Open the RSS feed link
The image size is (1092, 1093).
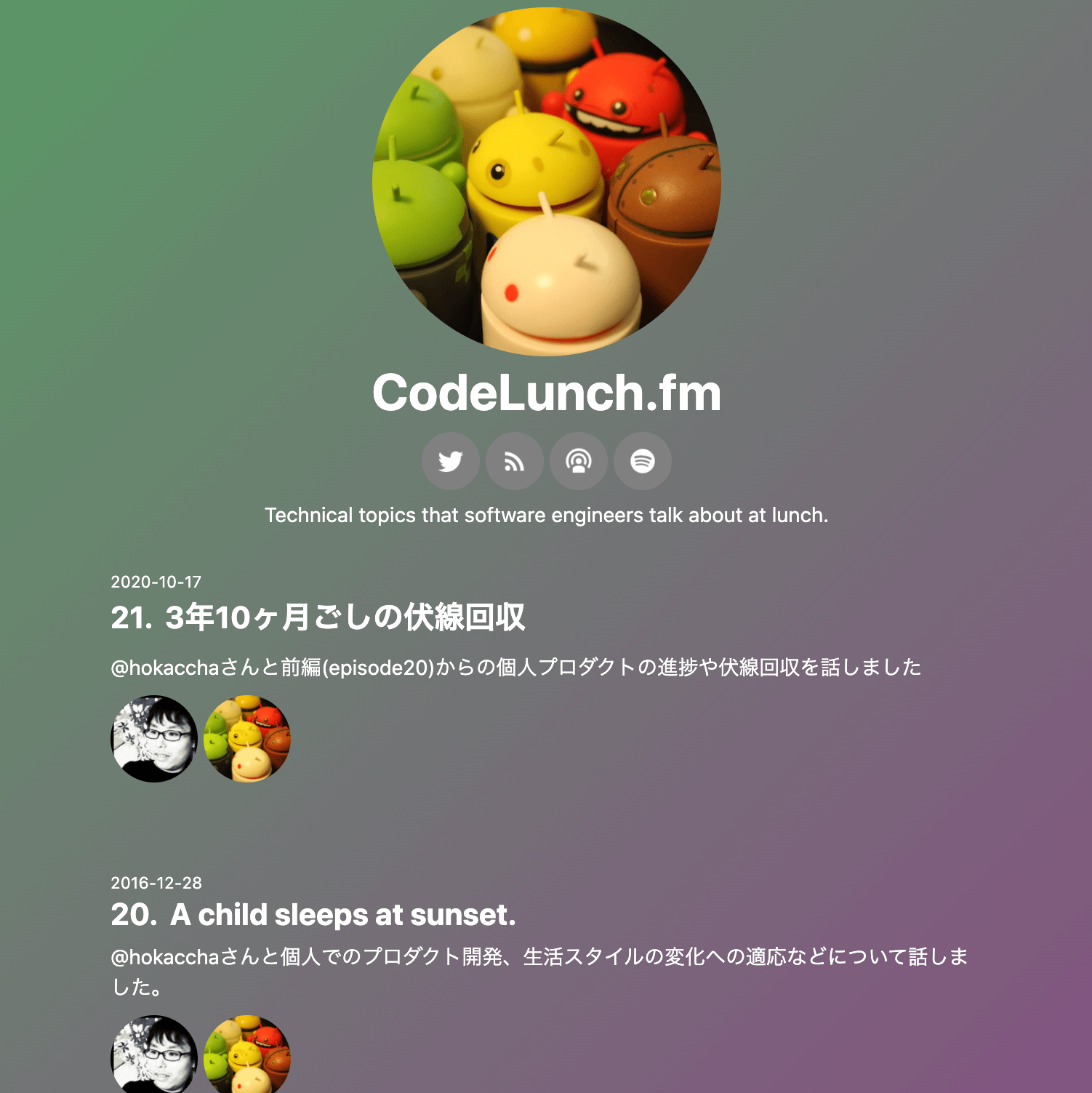coord(515,461)
